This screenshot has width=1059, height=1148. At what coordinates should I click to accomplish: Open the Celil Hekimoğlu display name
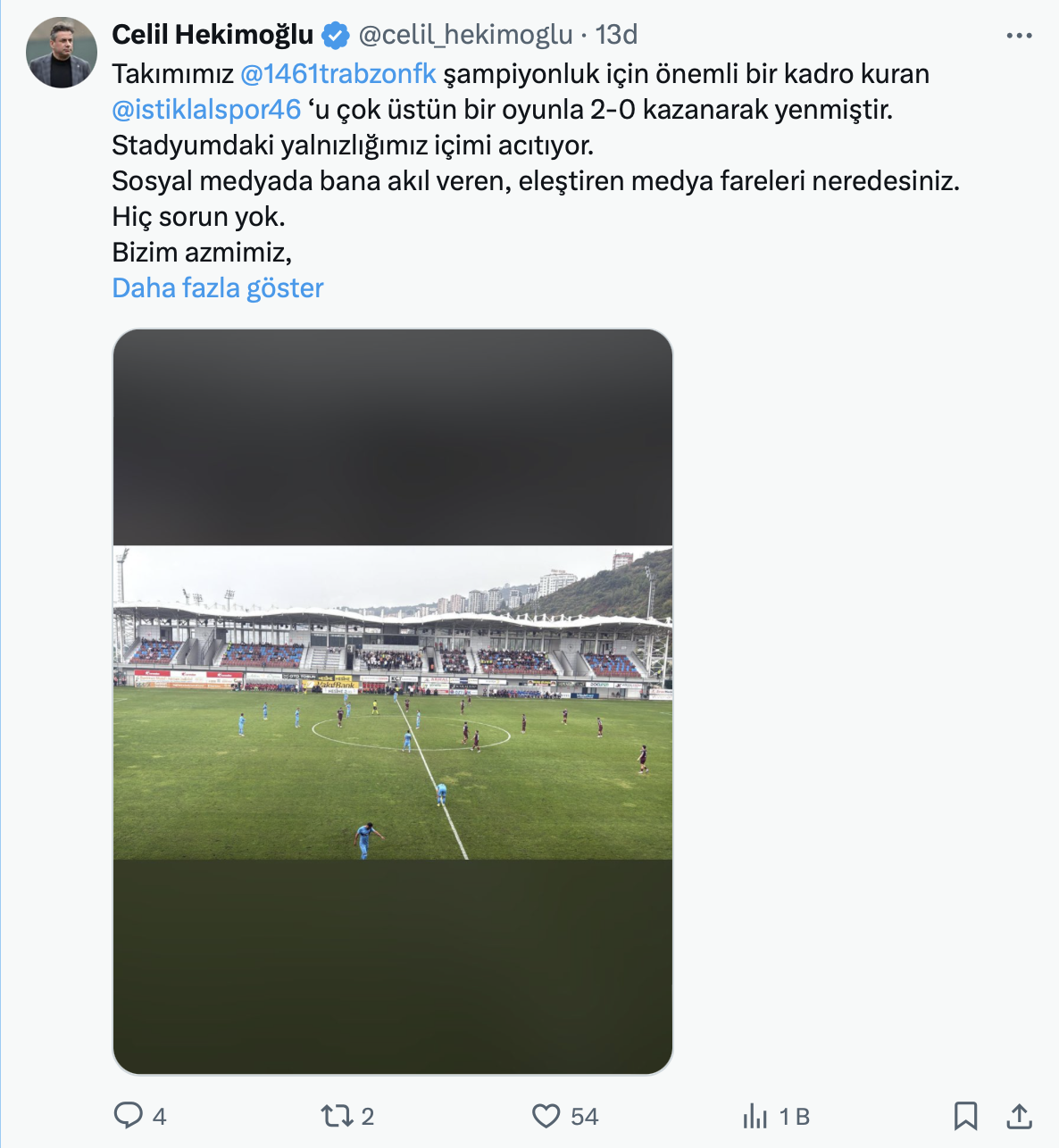[213, 35]
